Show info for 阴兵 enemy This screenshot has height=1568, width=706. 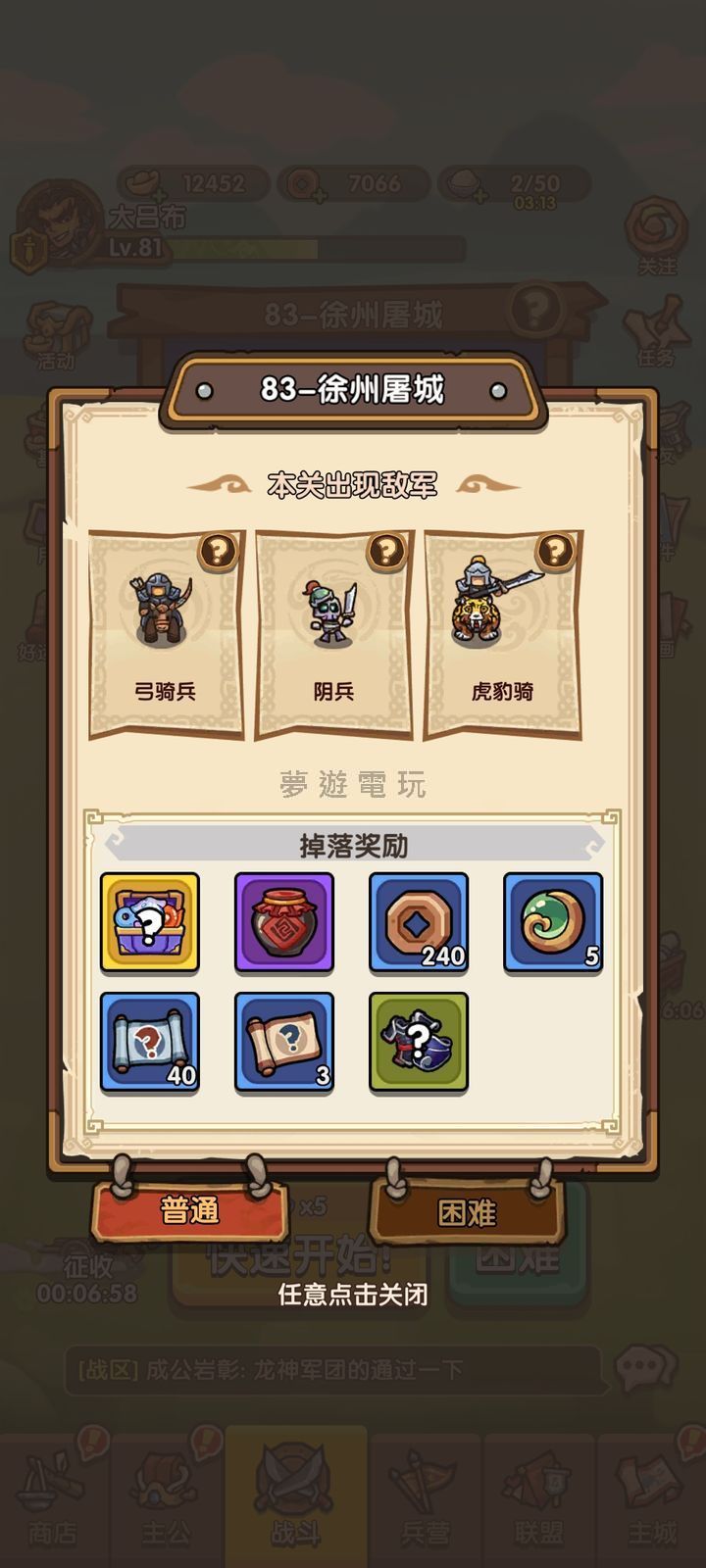coord(386,552)
